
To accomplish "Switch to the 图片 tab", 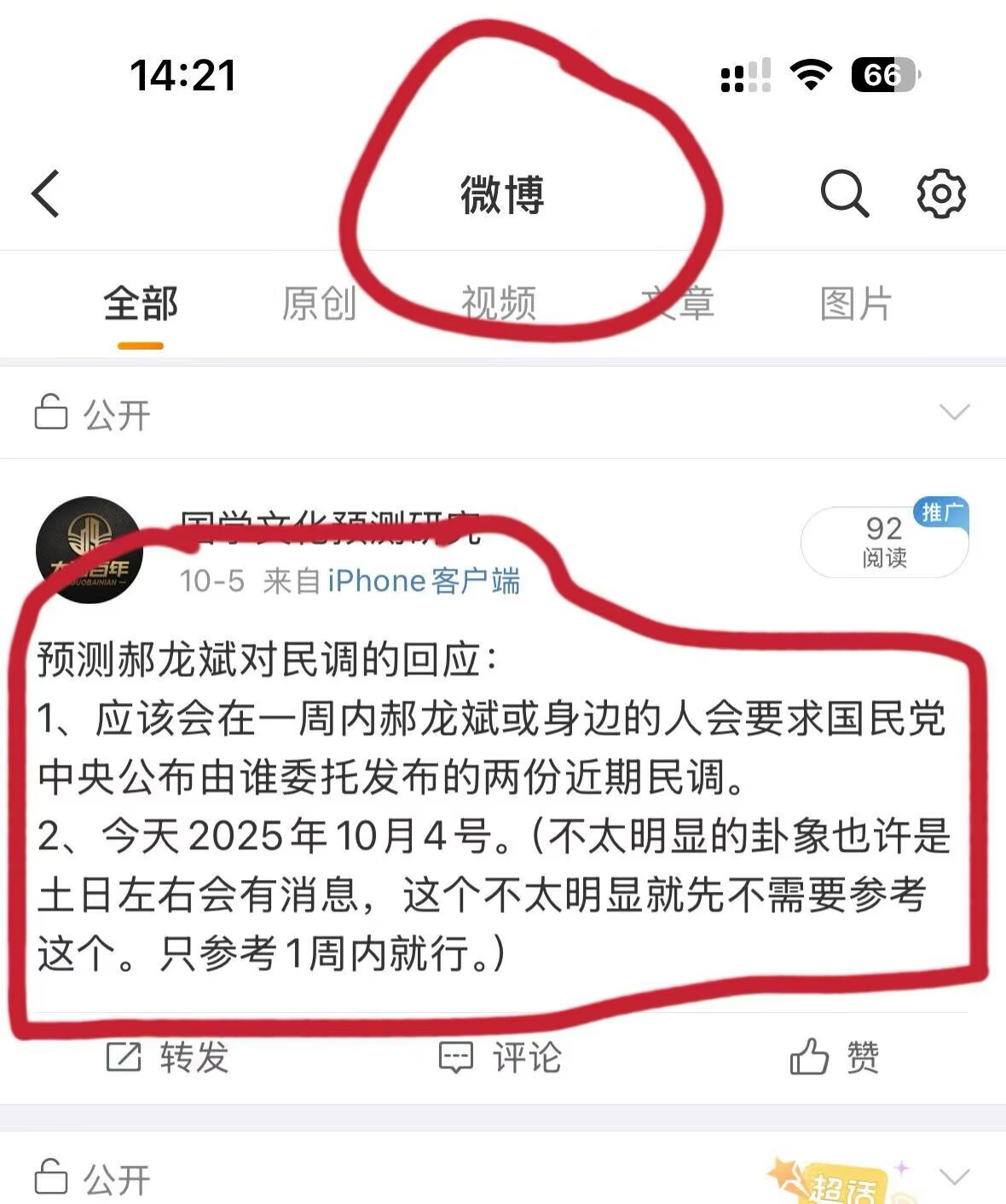I will pyautogui.click(x=855, y=304).
